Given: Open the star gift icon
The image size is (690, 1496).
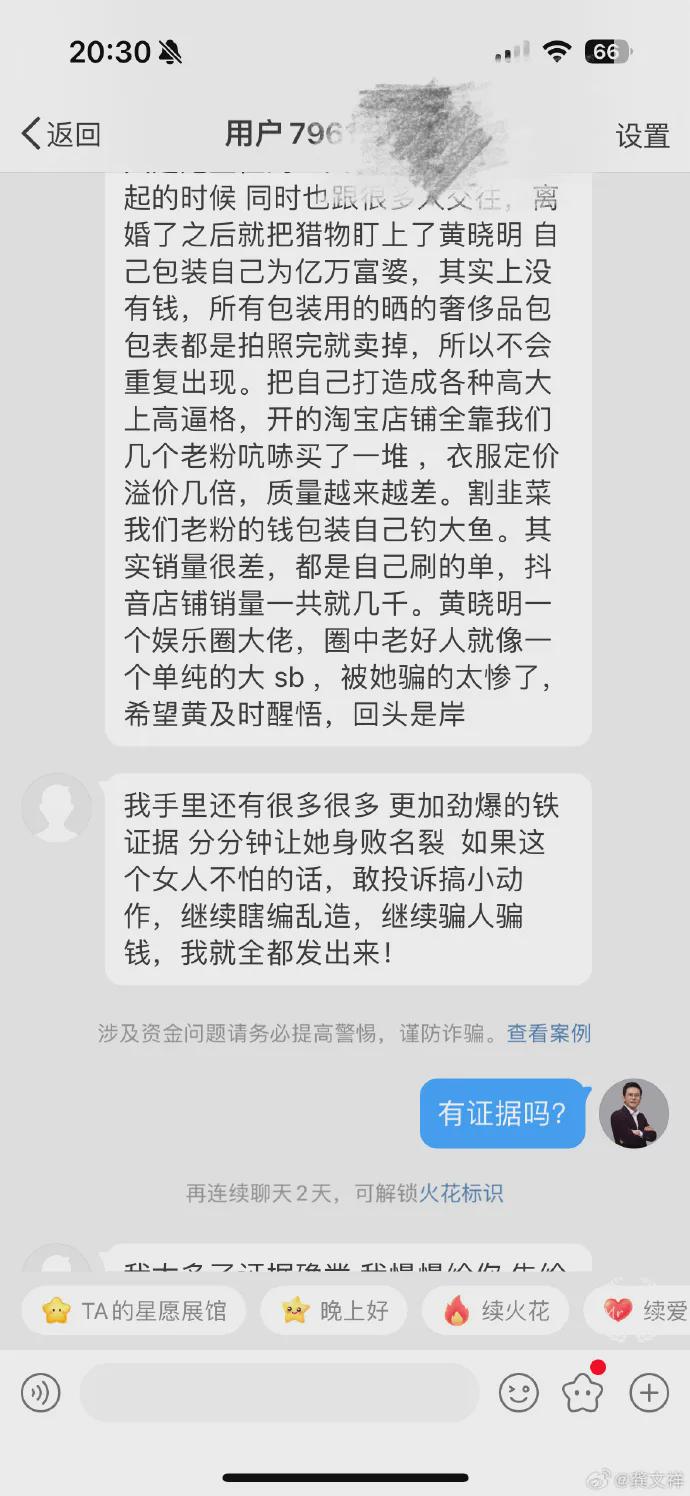Looking at the screenshot, I should point(583,1393).
